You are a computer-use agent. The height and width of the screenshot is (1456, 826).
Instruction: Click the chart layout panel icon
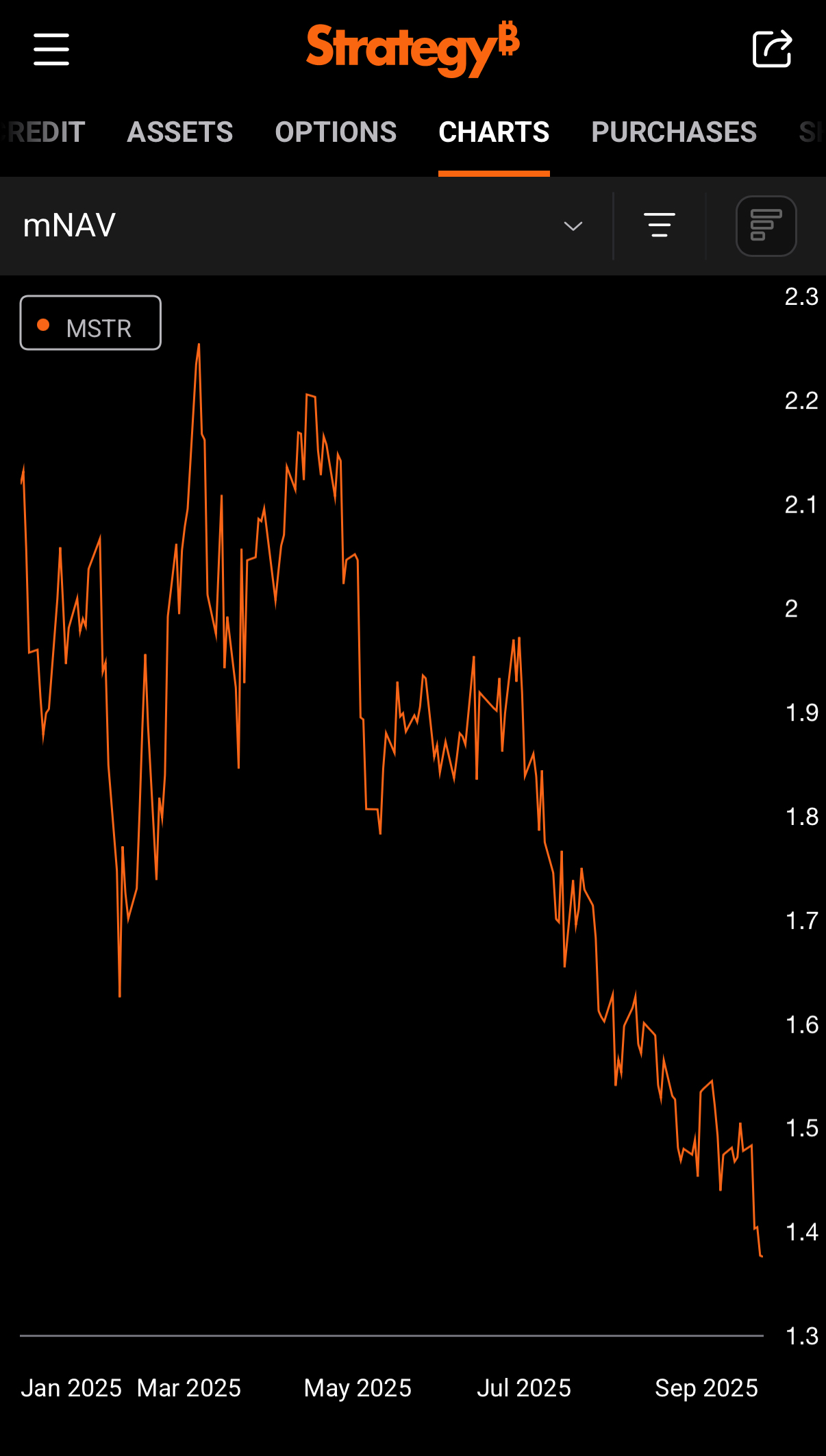pos(766,226)
